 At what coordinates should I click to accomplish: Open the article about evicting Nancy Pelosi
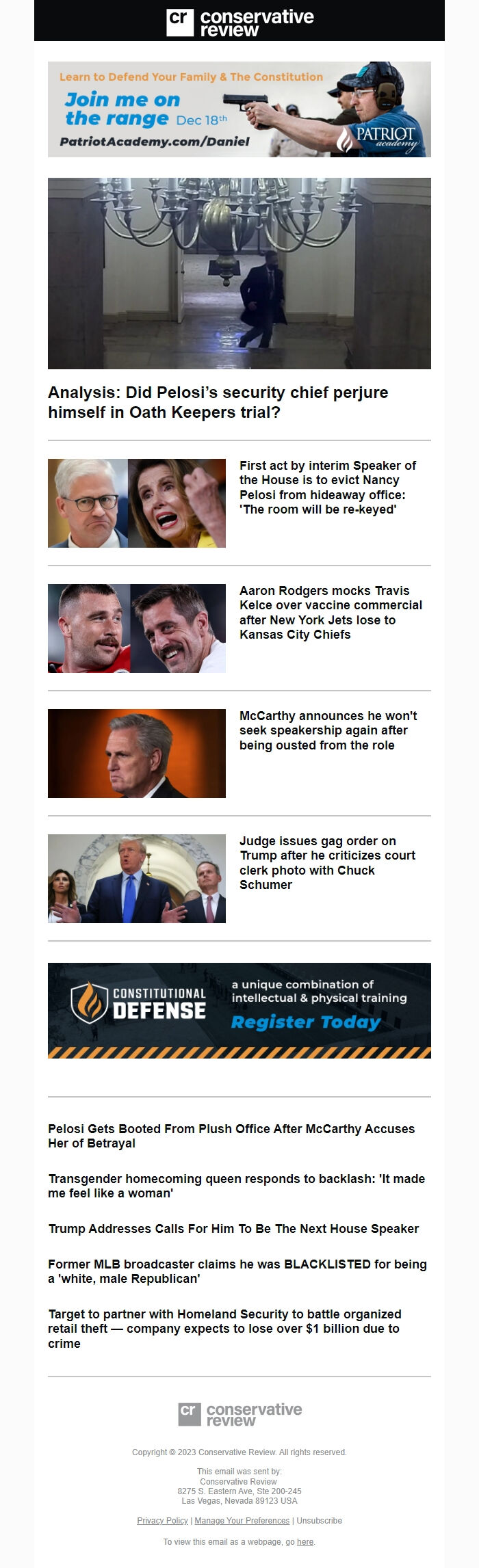click(327, 487)
